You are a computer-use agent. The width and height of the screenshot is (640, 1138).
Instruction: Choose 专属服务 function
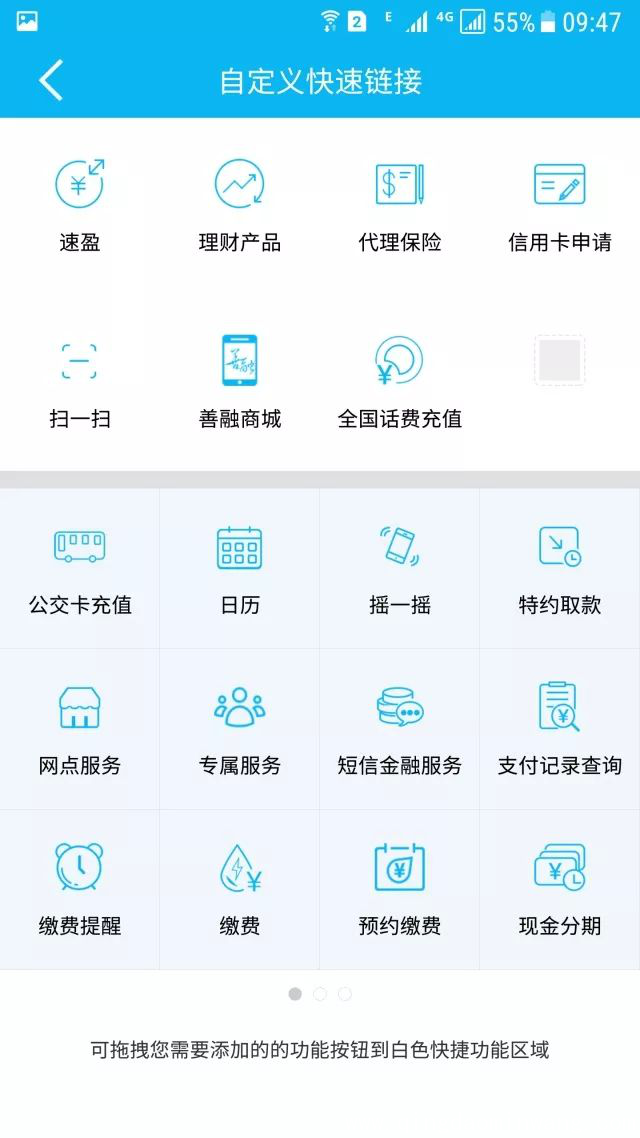[x=239, y=729]
